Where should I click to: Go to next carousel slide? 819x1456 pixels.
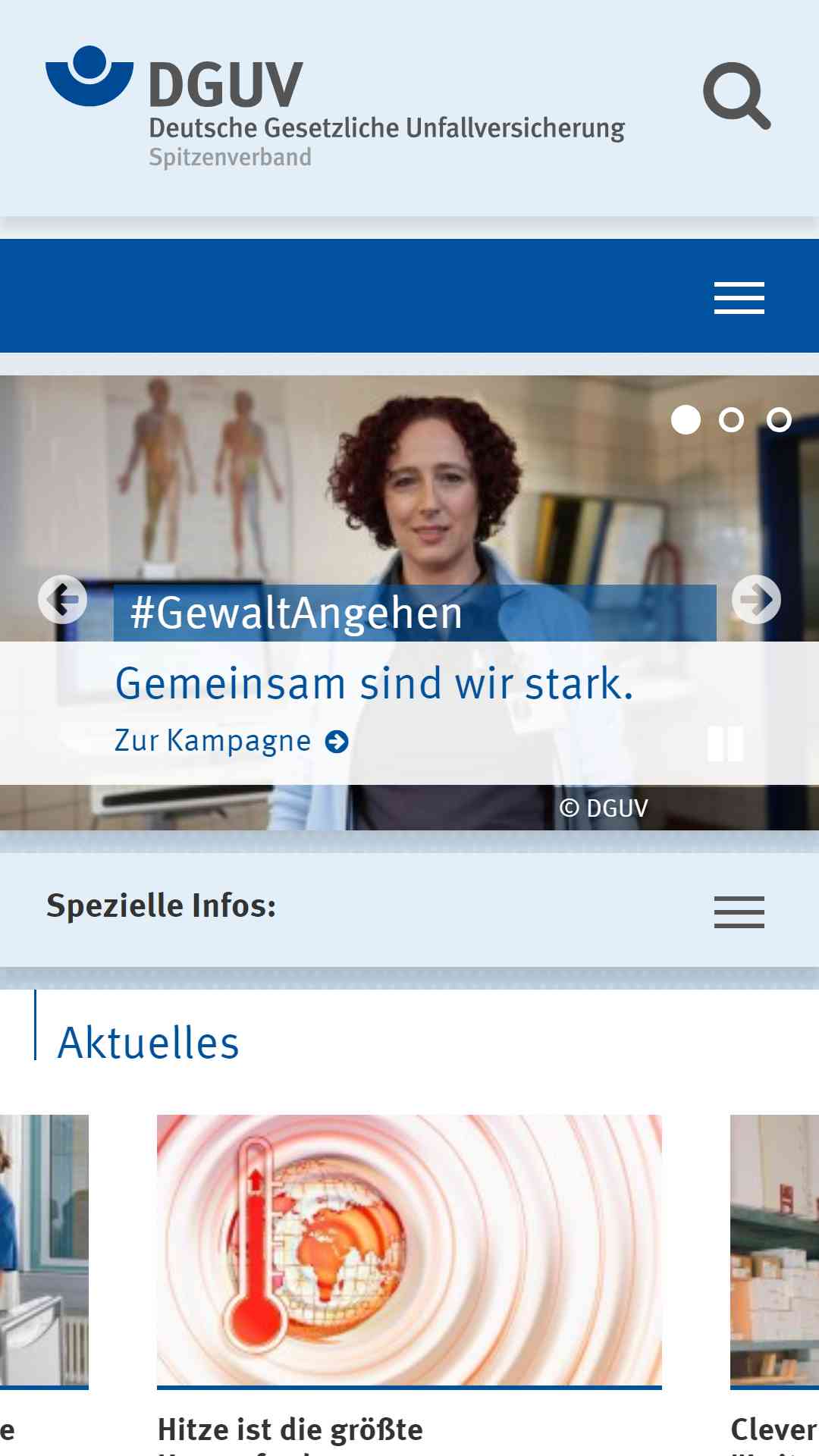click(x=756, y=599)
